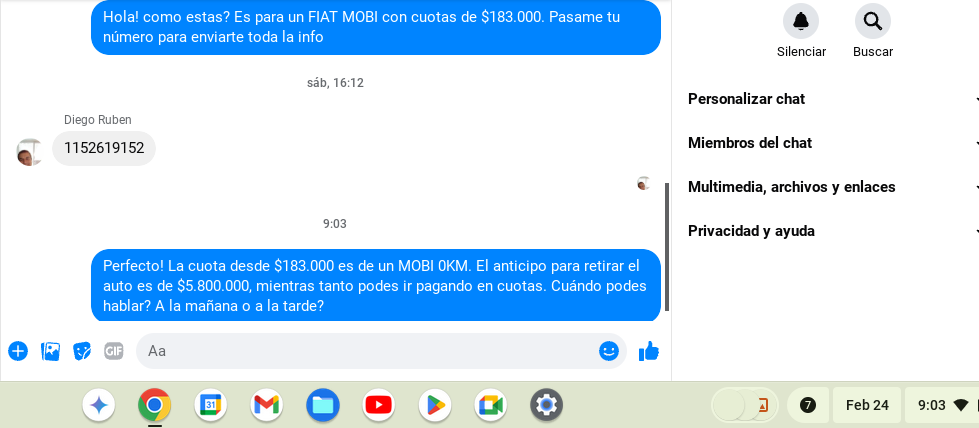Open the plus menu for more actions

coord(18,351)
